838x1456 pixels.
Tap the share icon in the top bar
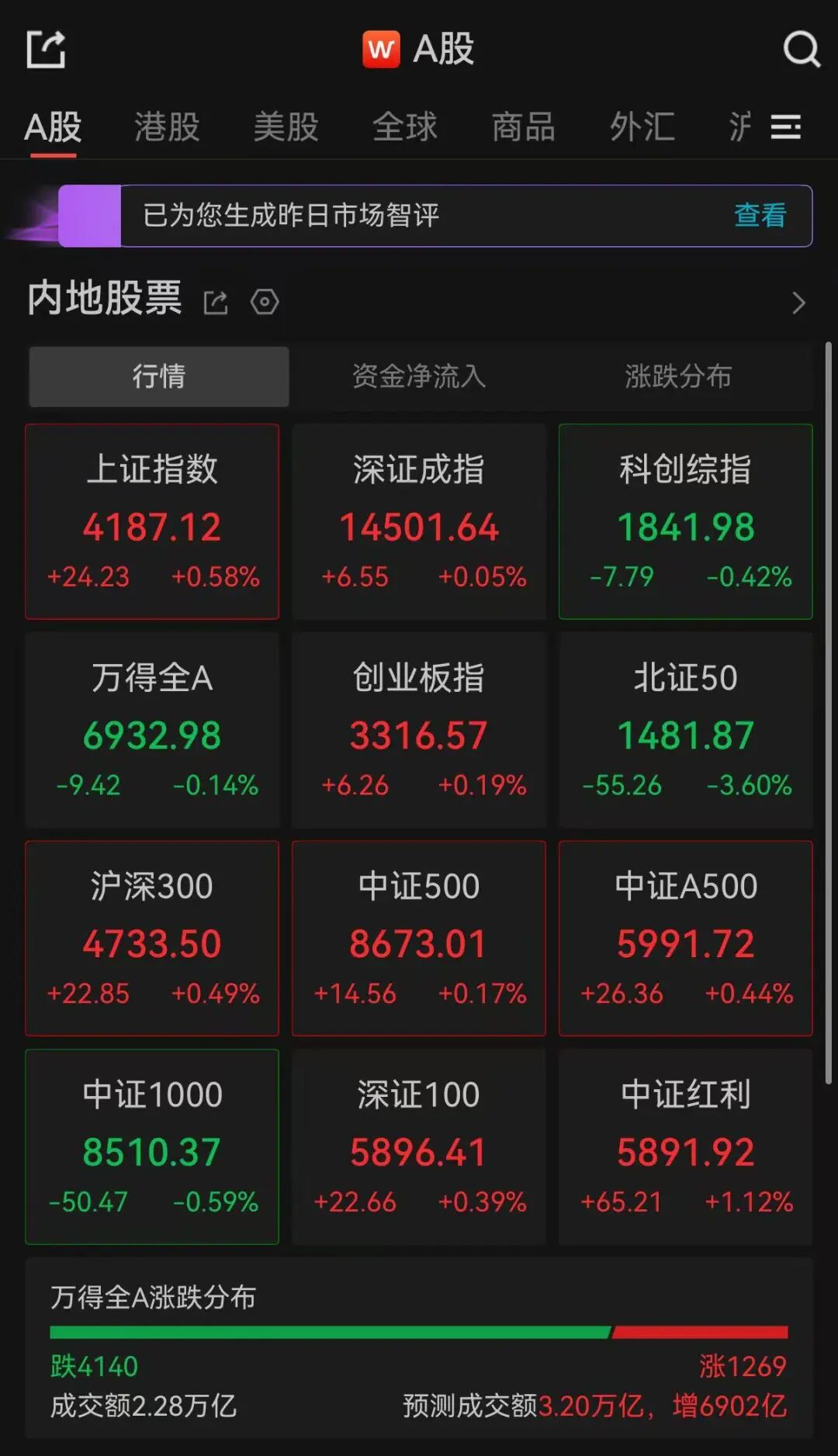(46, 50)
